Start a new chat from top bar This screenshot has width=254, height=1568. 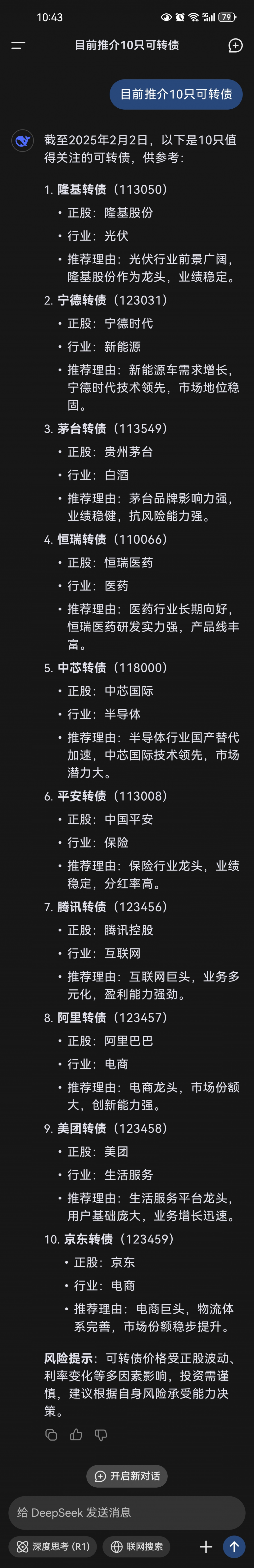235,45
